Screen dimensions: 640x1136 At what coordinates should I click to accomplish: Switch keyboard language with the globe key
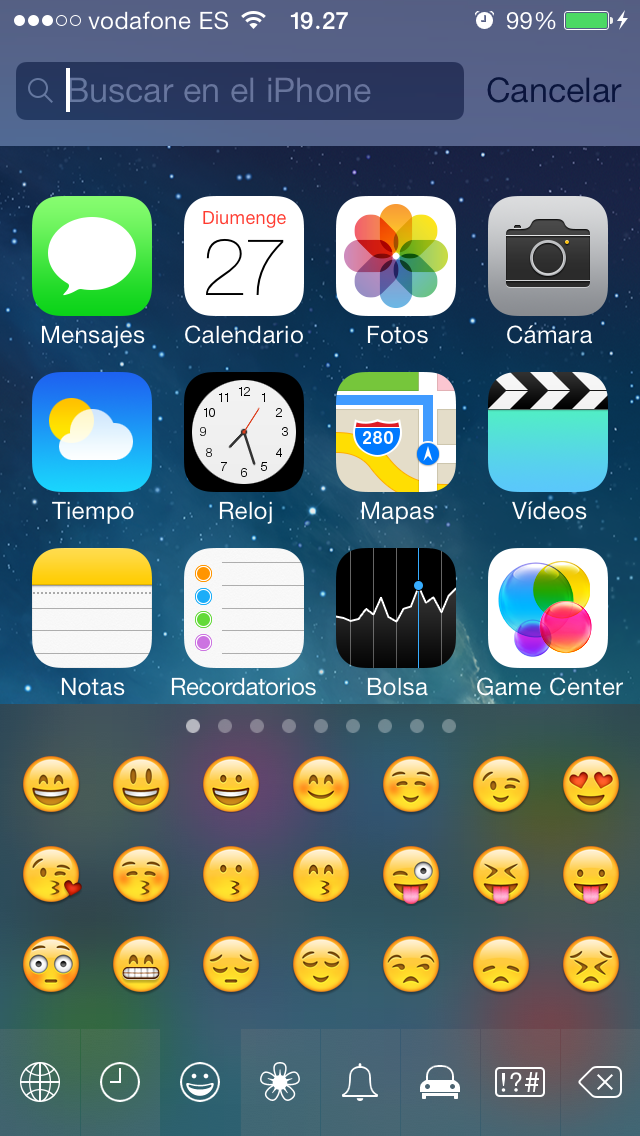coord(40,1082)
